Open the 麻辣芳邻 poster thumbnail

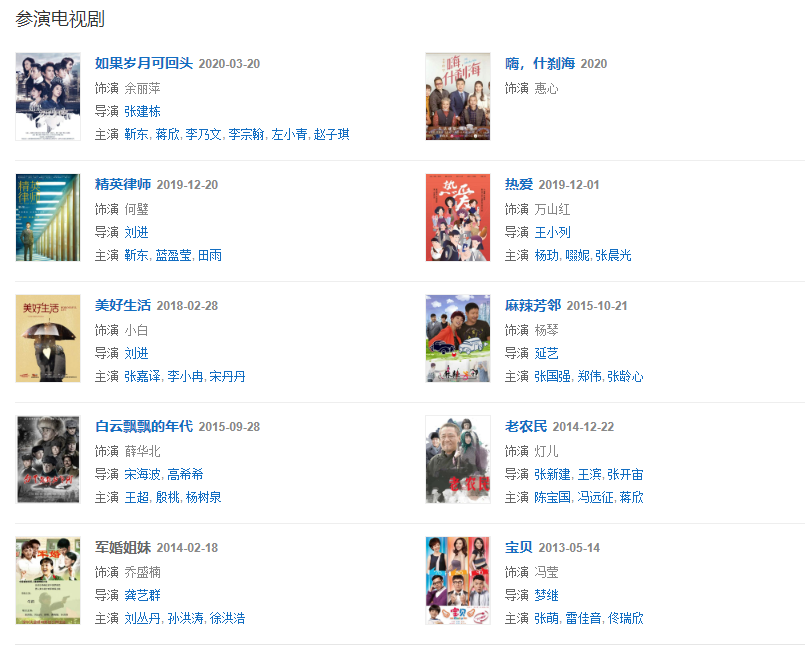[458, 338]
